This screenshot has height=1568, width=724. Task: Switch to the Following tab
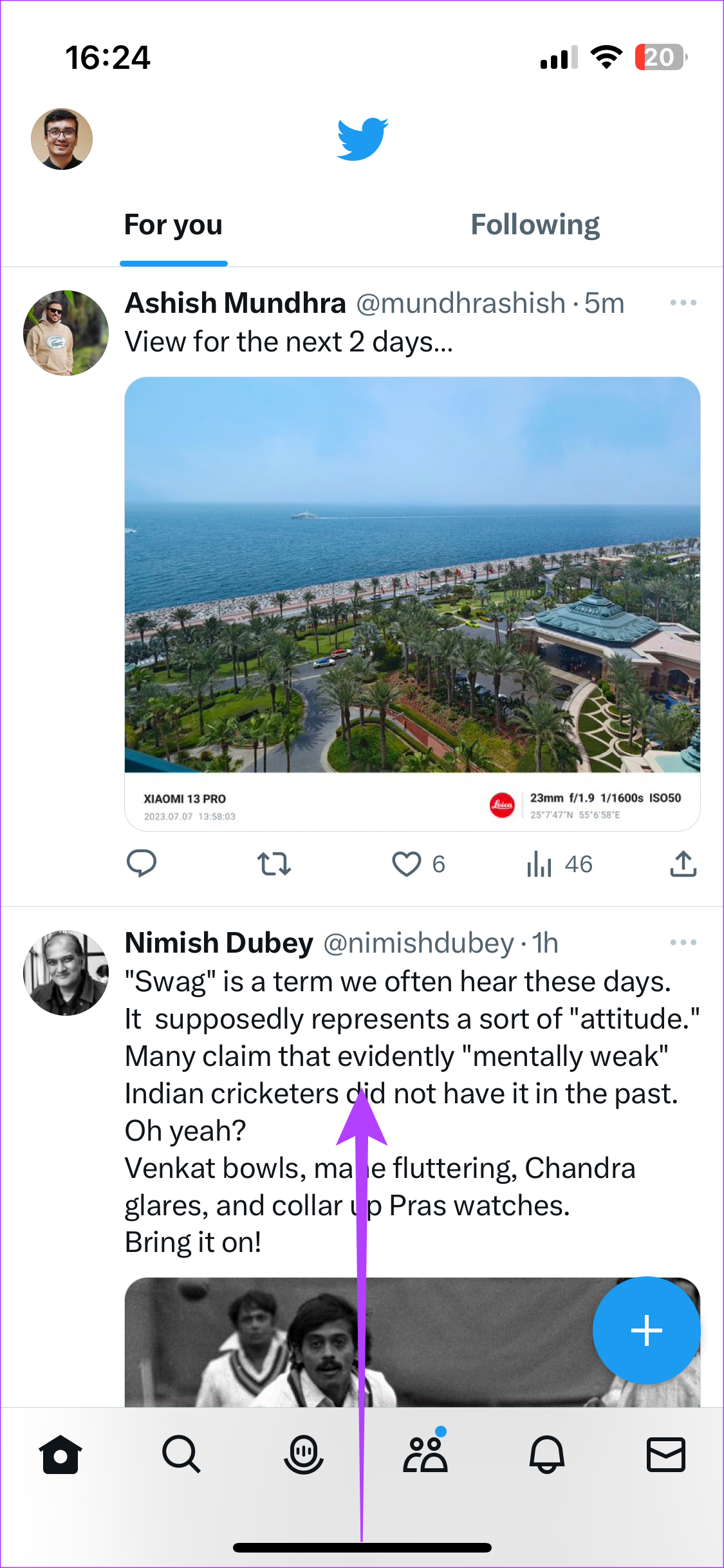coord(535,225)
